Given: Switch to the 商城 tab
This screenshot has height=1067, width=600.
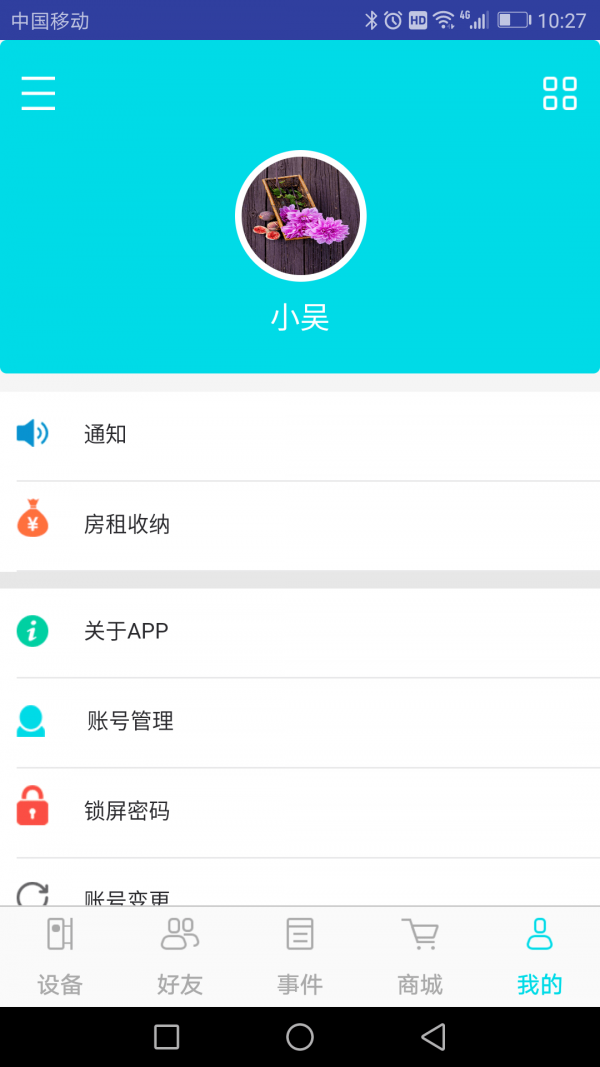Looking at the screenshot, I should point(420,957).
